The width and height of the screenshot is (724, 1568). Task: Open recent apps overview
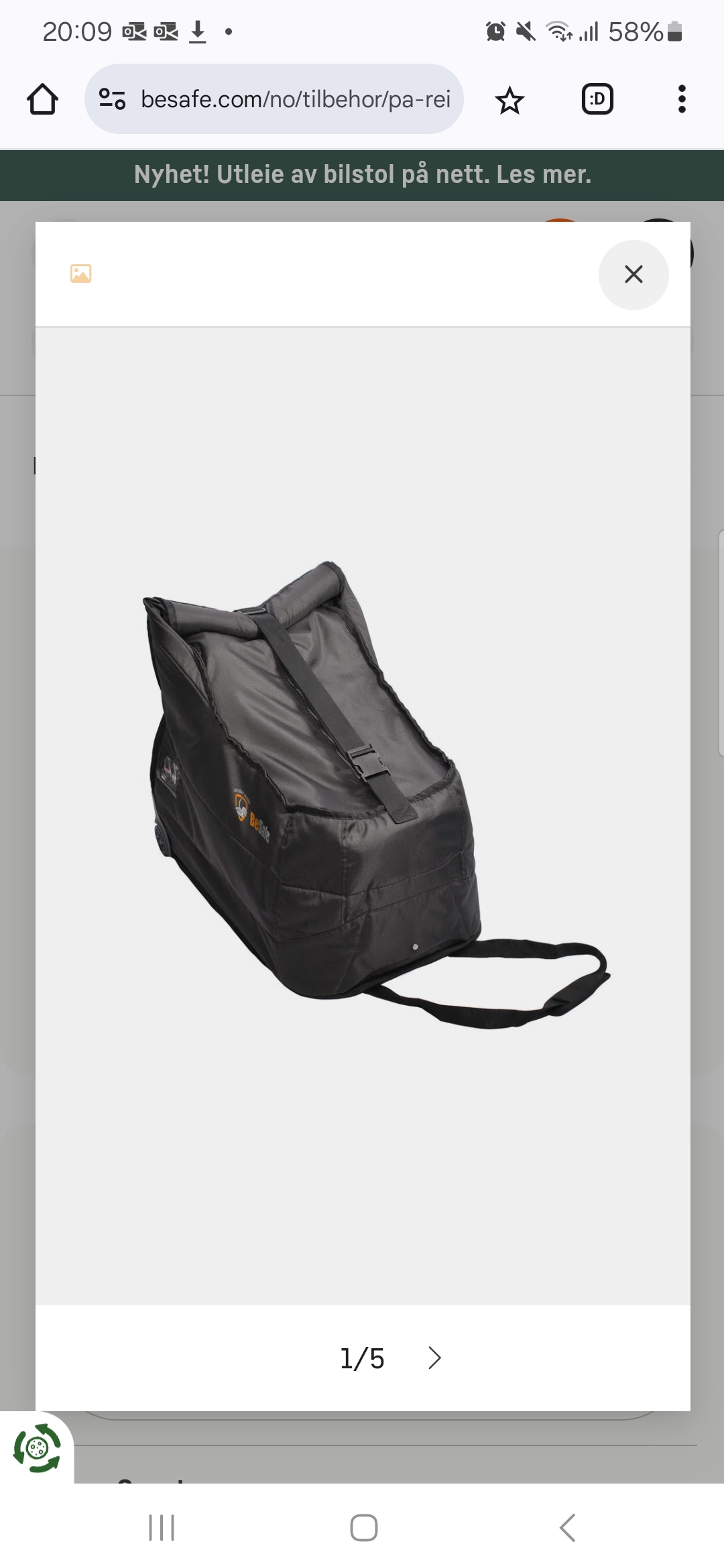(162, 1528)
